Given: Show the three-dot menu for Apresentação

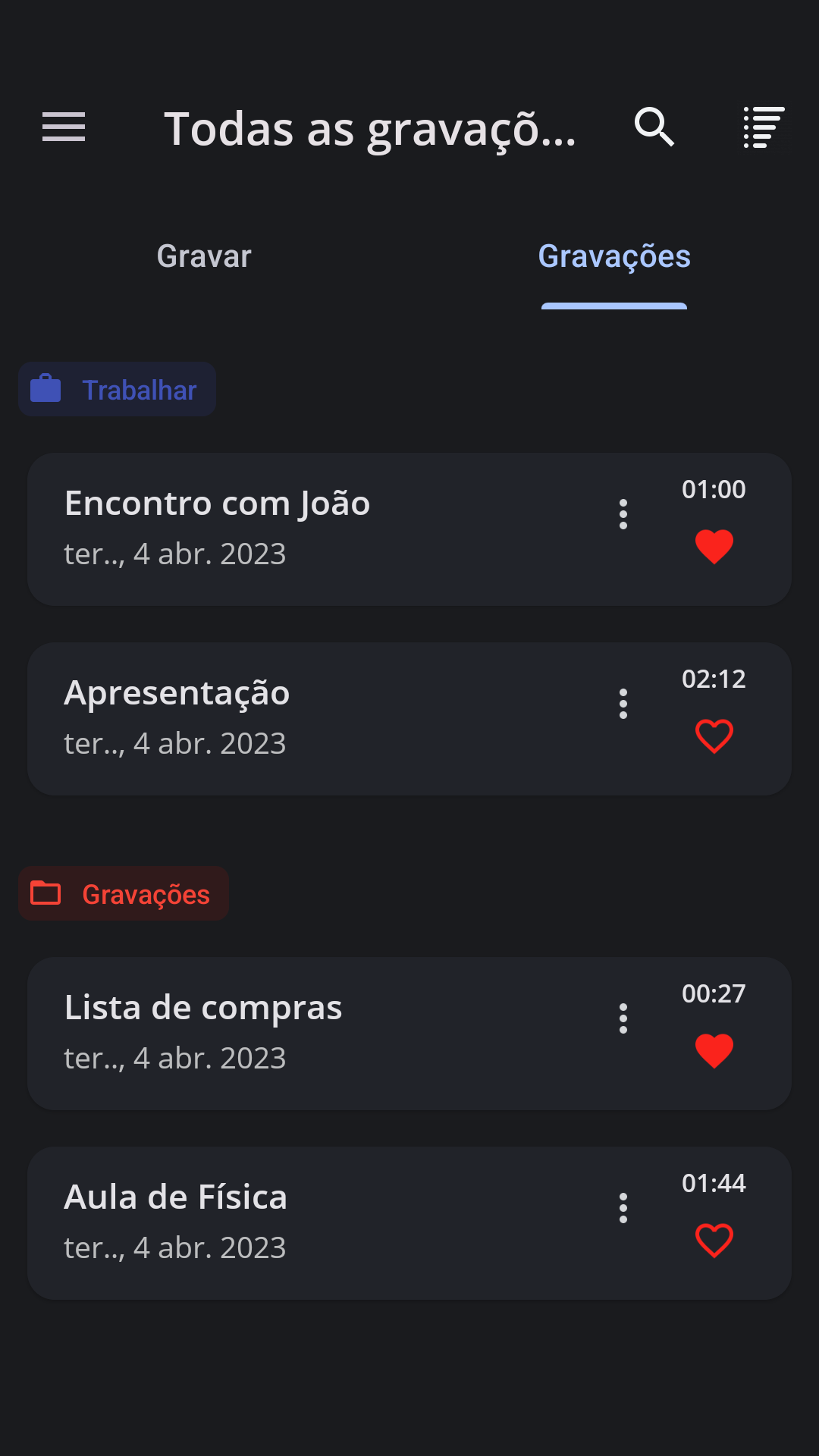Looking at the screenshot, I should click(x=623, y=704).
